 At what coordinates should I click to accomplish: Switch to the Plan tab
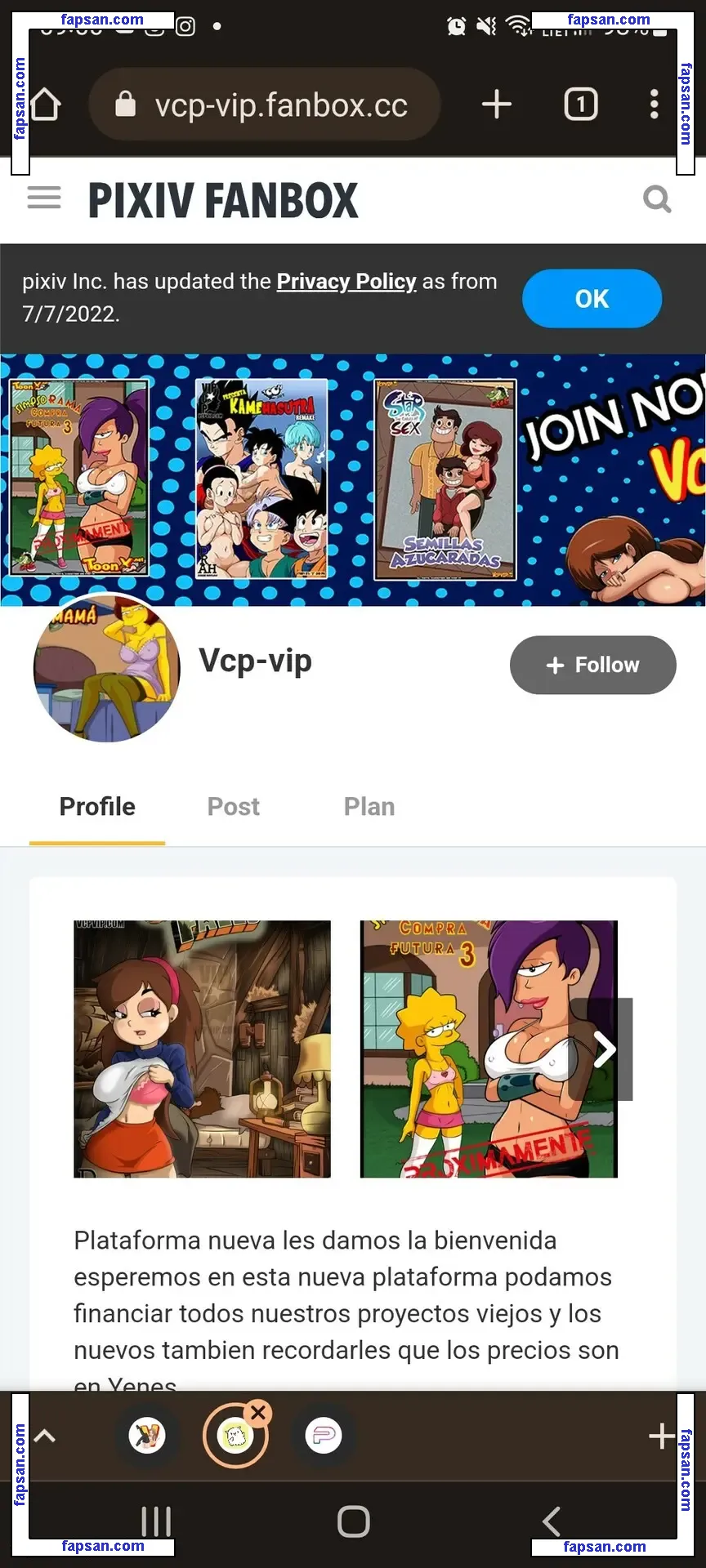pyautogui.click(x=369, y=806)
